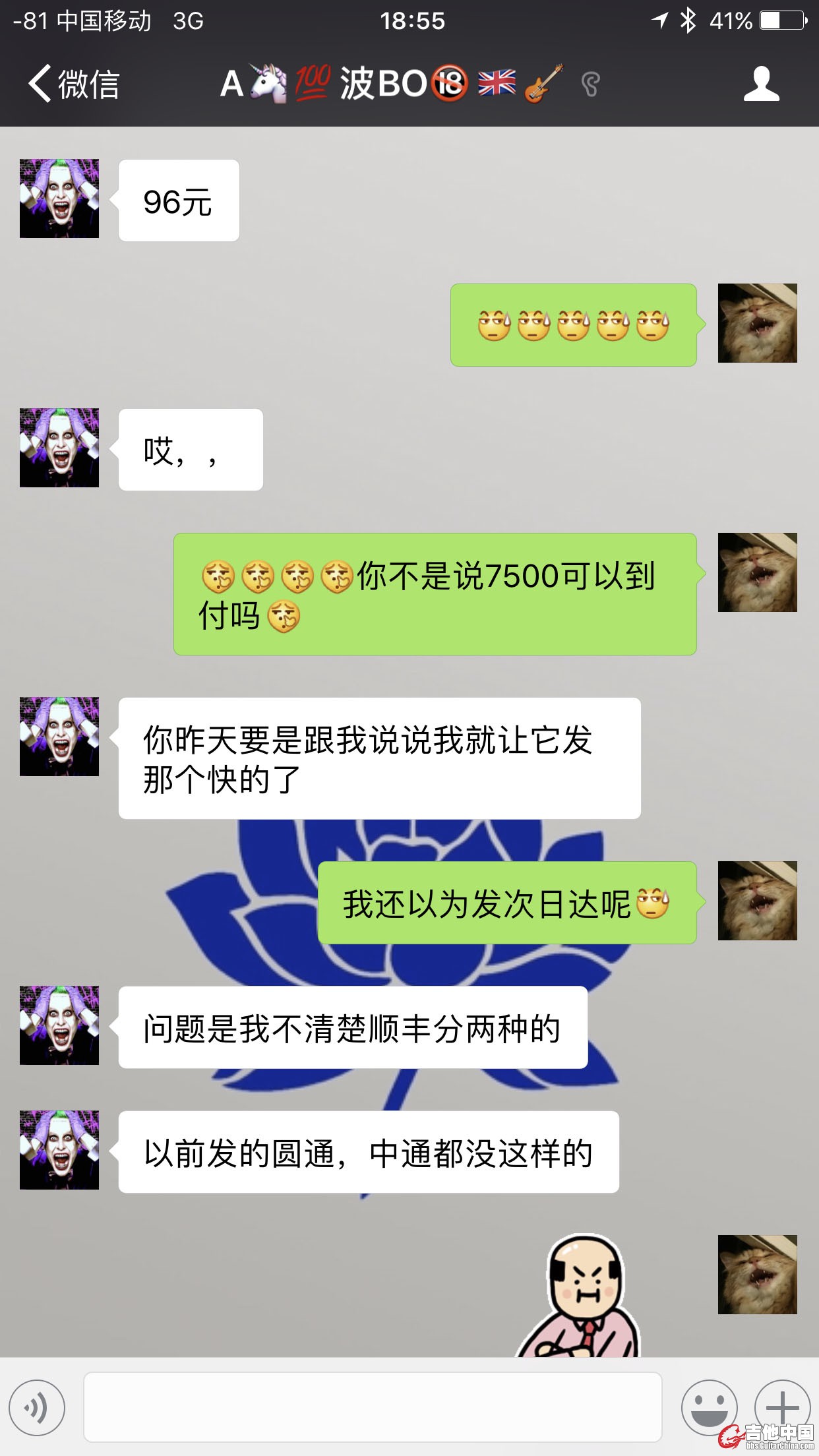View the angry bald man sticker
The width and height of the screenshot is (819, 1456).
pos(580,1296)
